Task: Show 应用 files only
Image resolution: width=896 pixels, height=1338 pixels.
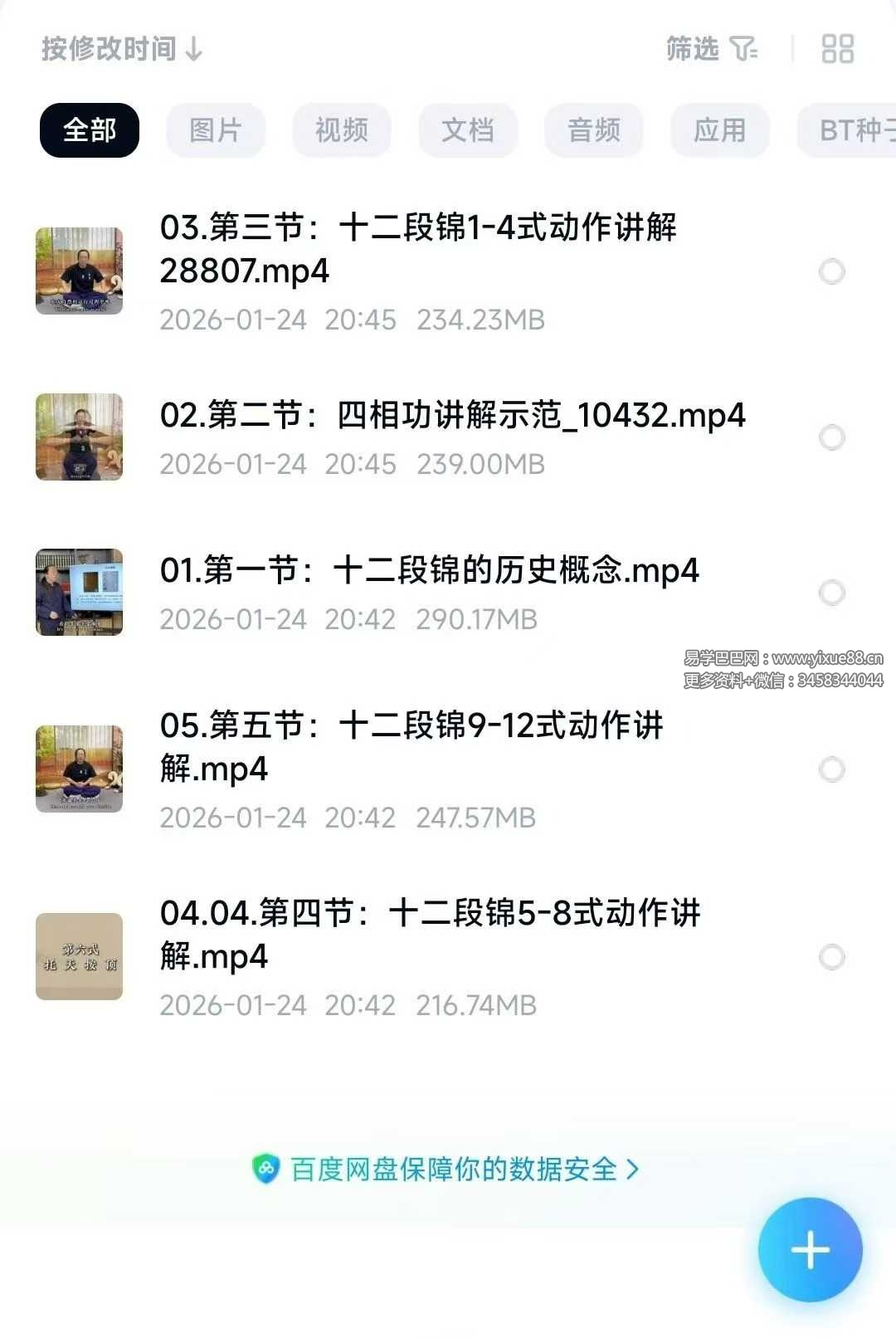Action: 720,130
